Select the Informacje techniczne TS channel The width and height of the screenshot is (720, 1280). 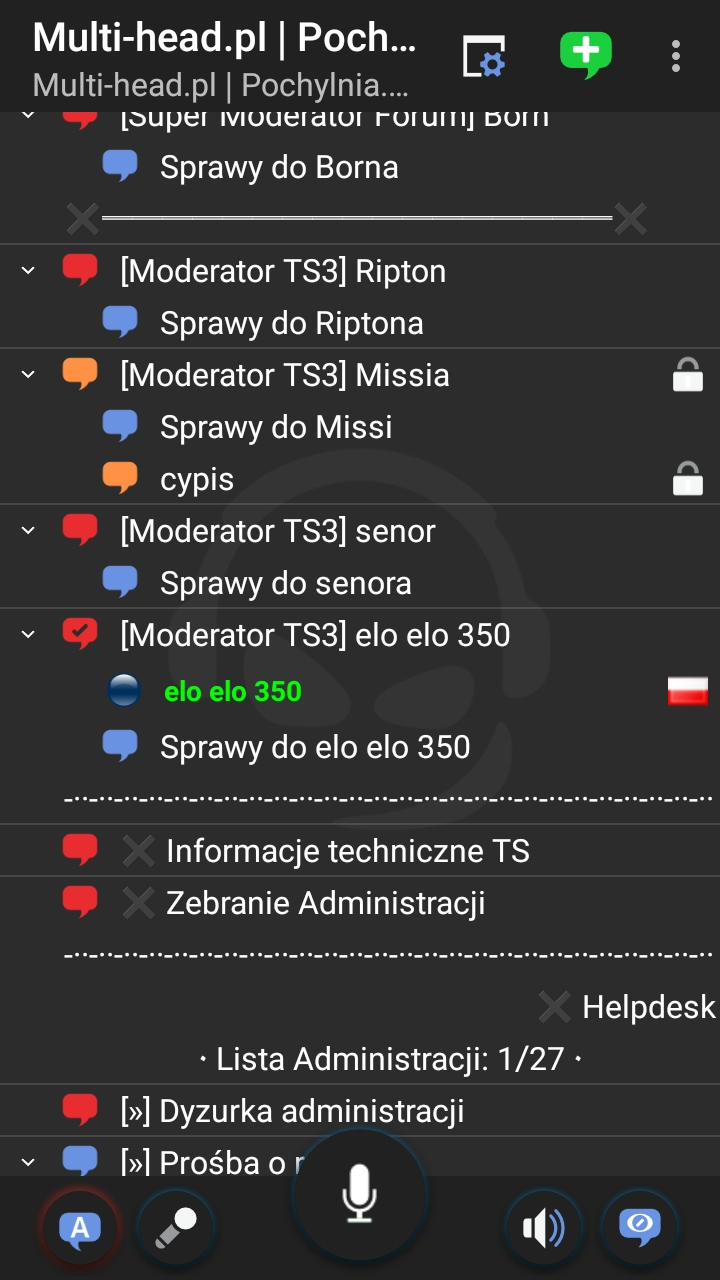[347, 851]
